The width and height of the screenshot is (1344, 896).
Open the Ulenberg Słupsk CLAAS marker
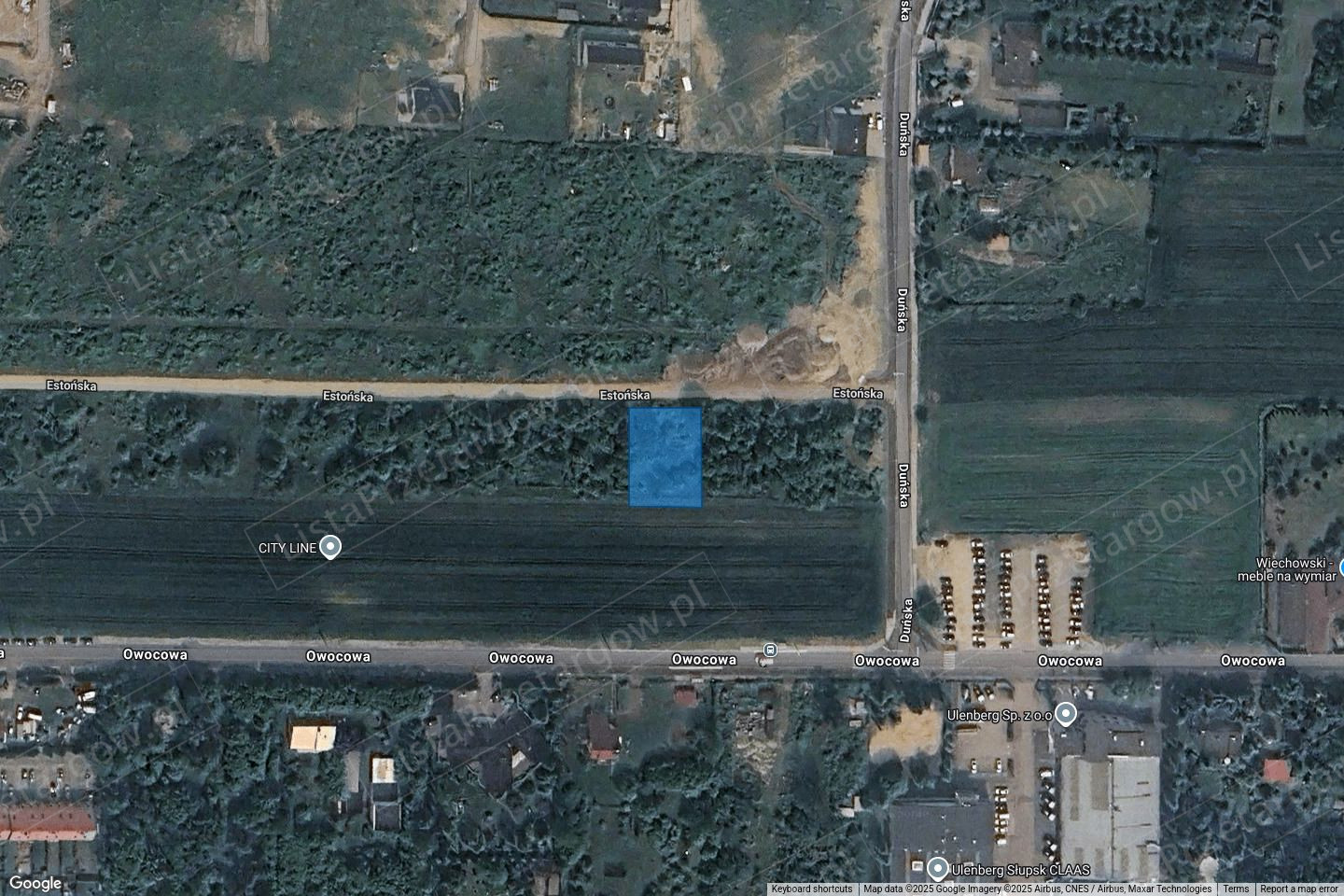click(937, 868)
